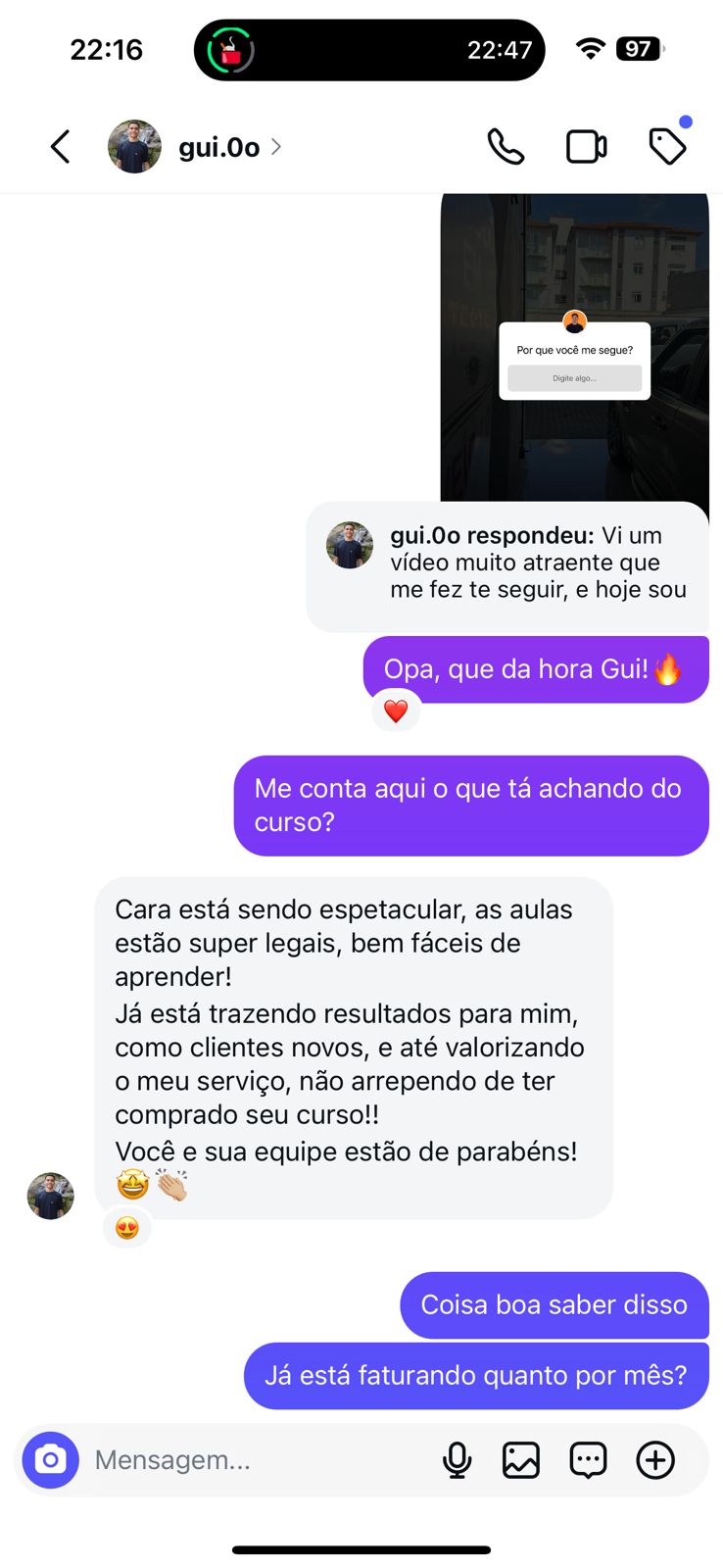This screenshot has width=723, height=1568.
Task: Record a voice message with microphone
Action: point(457,1460)
